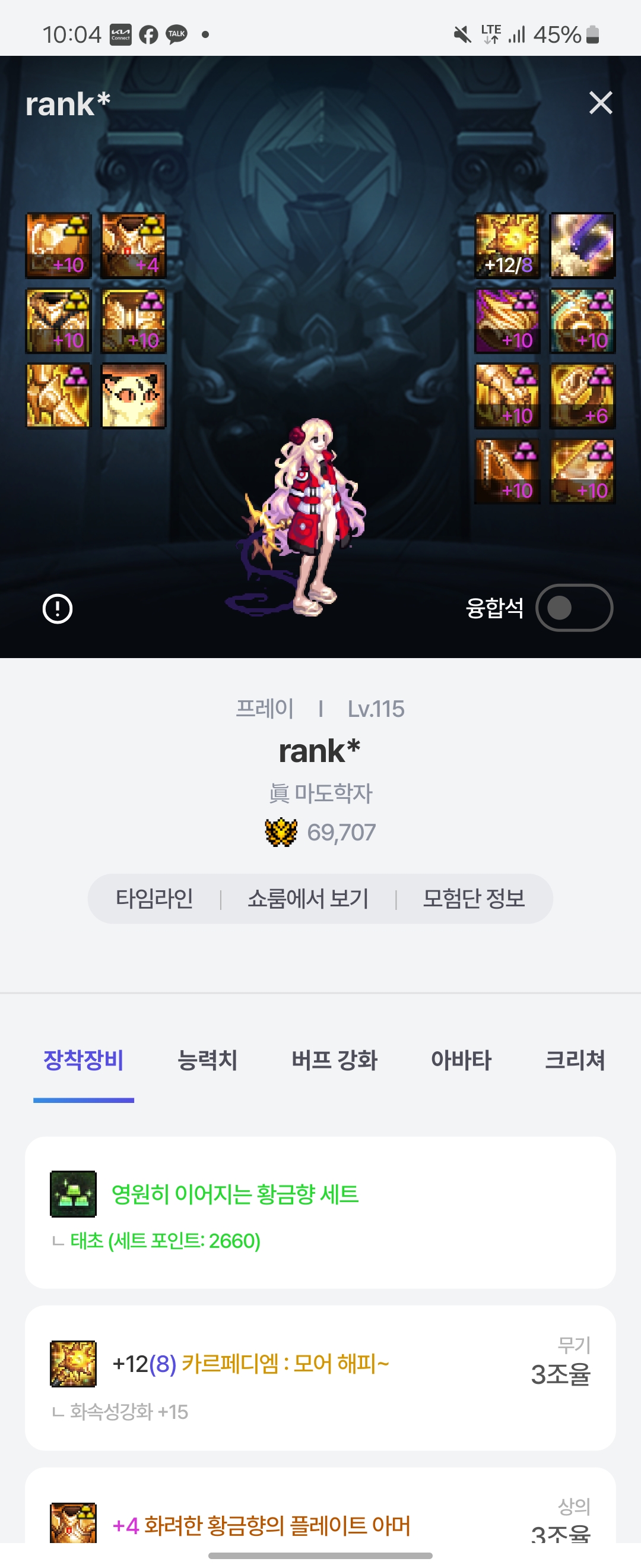
Task: Open the +12/8 weapon equipment slot
Action: 507,245
